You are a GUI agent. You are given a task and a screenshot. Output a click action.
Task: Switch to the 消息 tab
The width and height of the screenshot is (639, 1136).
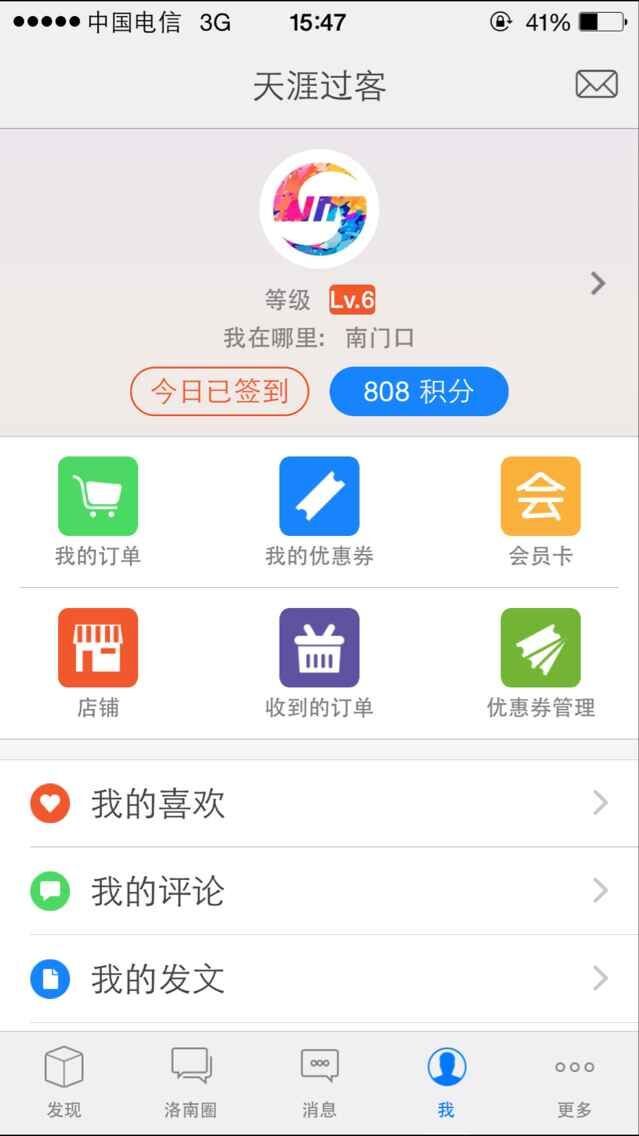(x=319, y=1082)
